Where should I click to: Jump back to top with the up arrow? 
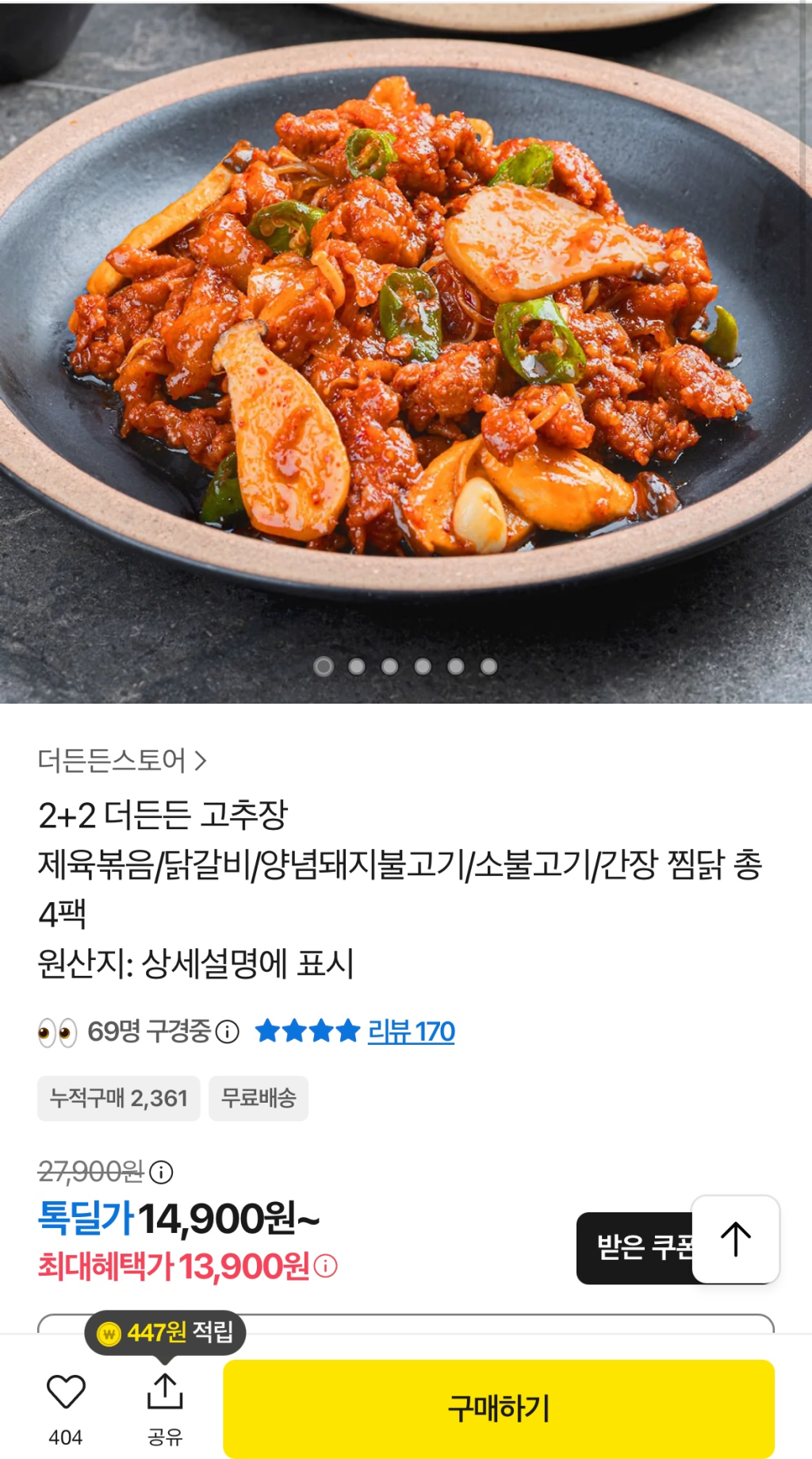tap(735, 1239)
